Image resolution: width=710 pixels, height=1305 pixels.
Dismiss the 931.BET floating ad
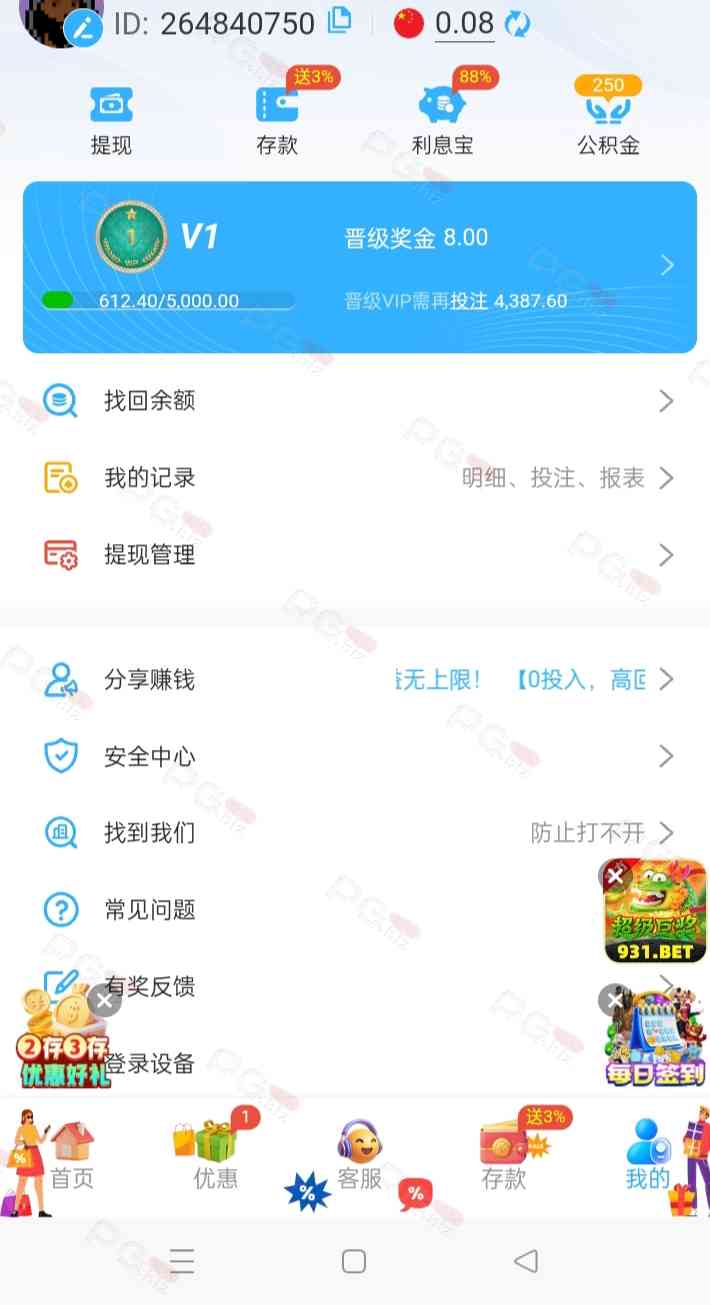coord(615,876)
